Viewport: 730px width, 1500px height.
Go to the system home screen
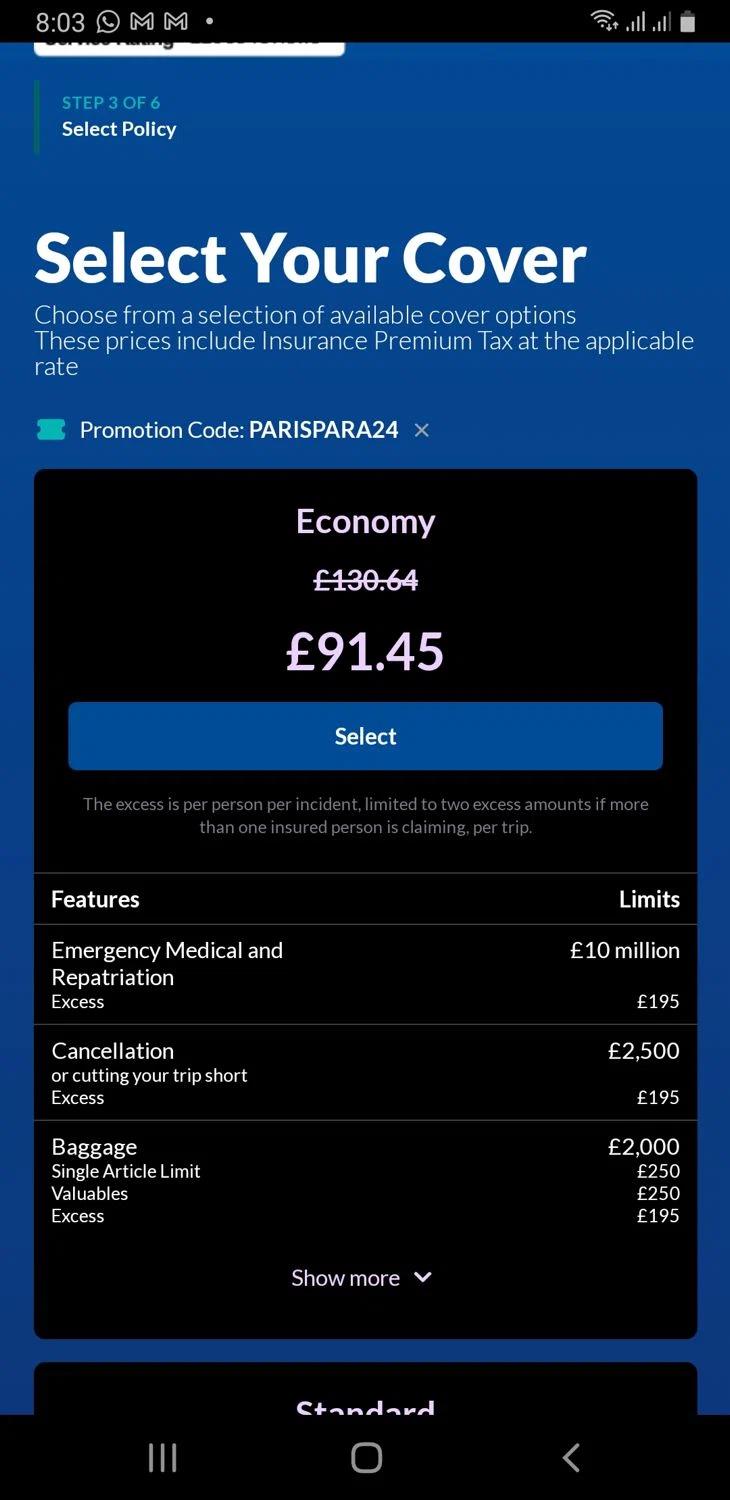coord(366,1457)
